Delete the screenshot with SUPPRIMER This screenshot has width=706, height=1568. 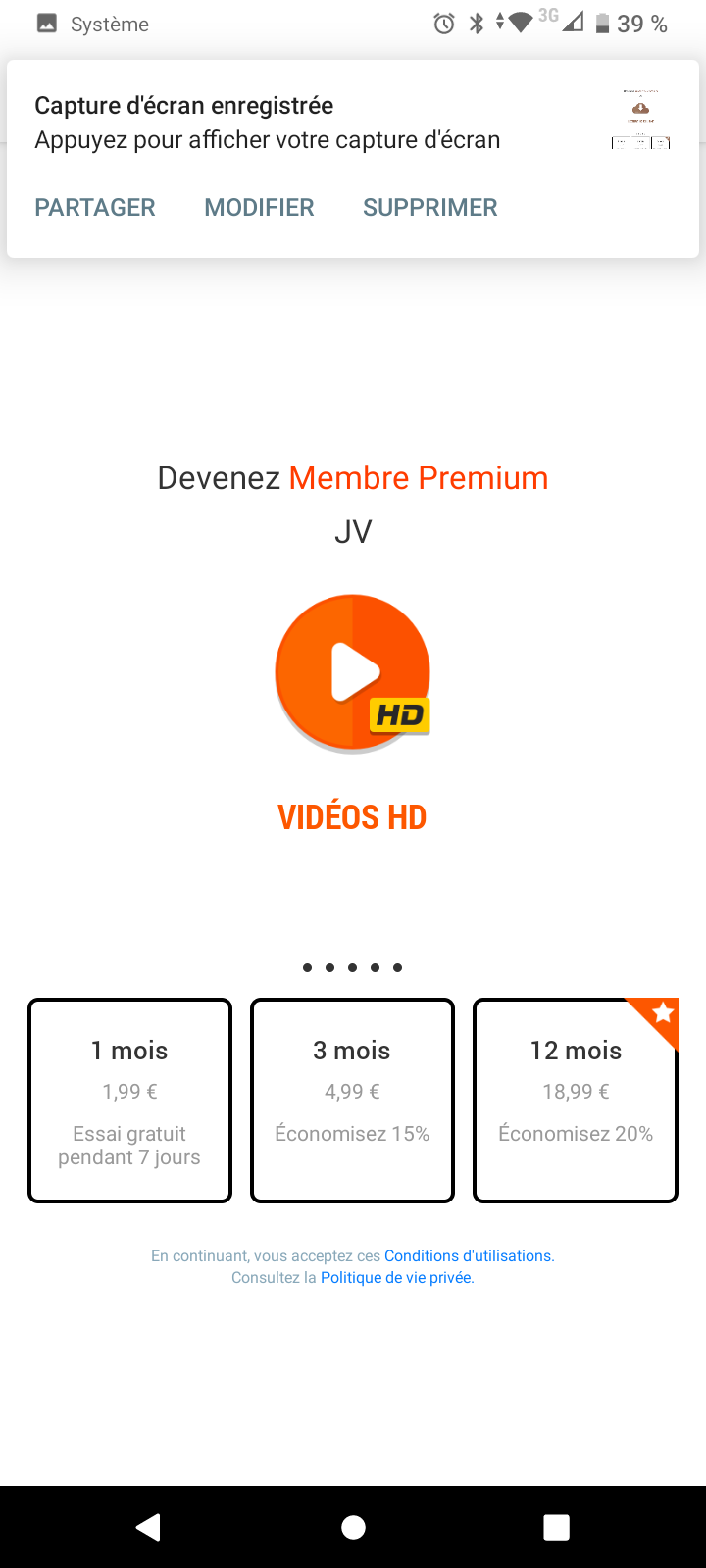coord(430,207)
